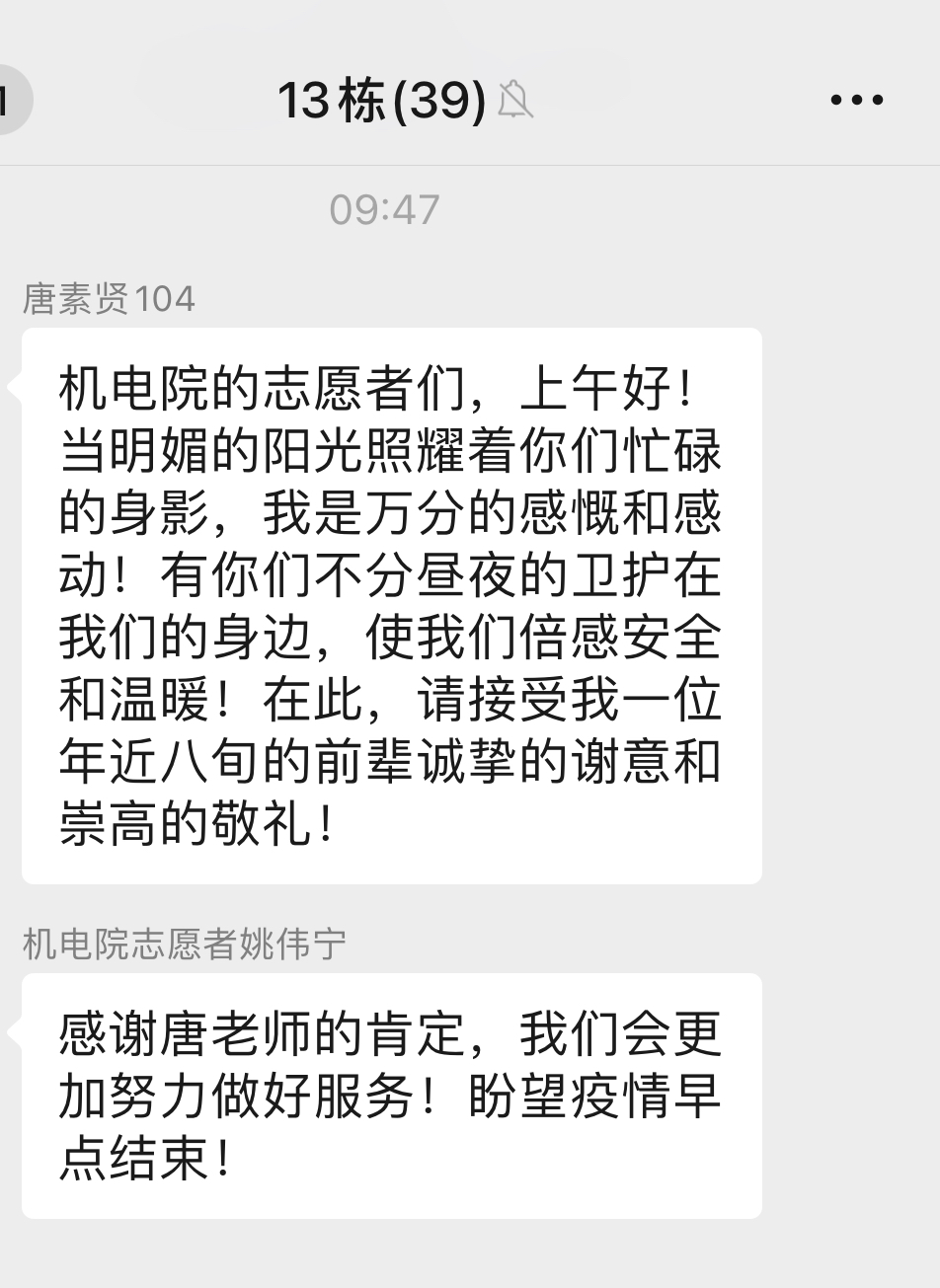940x1288 pixels.
Task: Open the group chat overflow menu
Action: [x=856, y=100]
